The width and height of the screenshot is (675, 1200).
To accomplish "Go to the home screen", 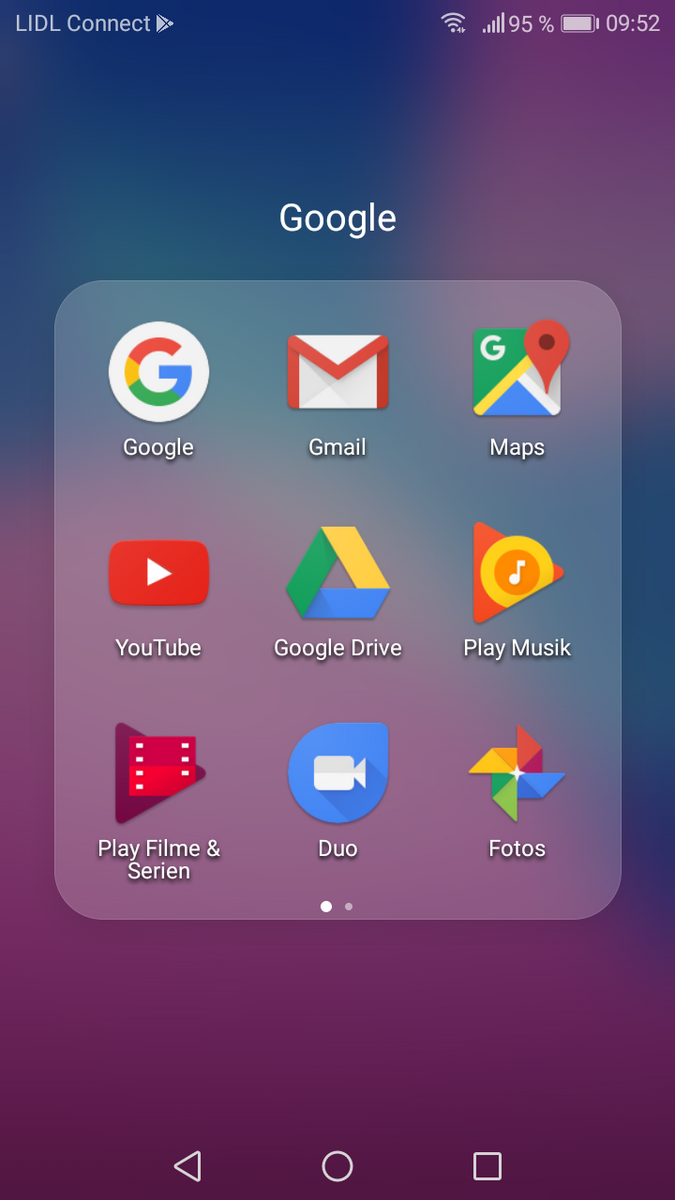I will pyautogui.click(x=337, y=1165).
